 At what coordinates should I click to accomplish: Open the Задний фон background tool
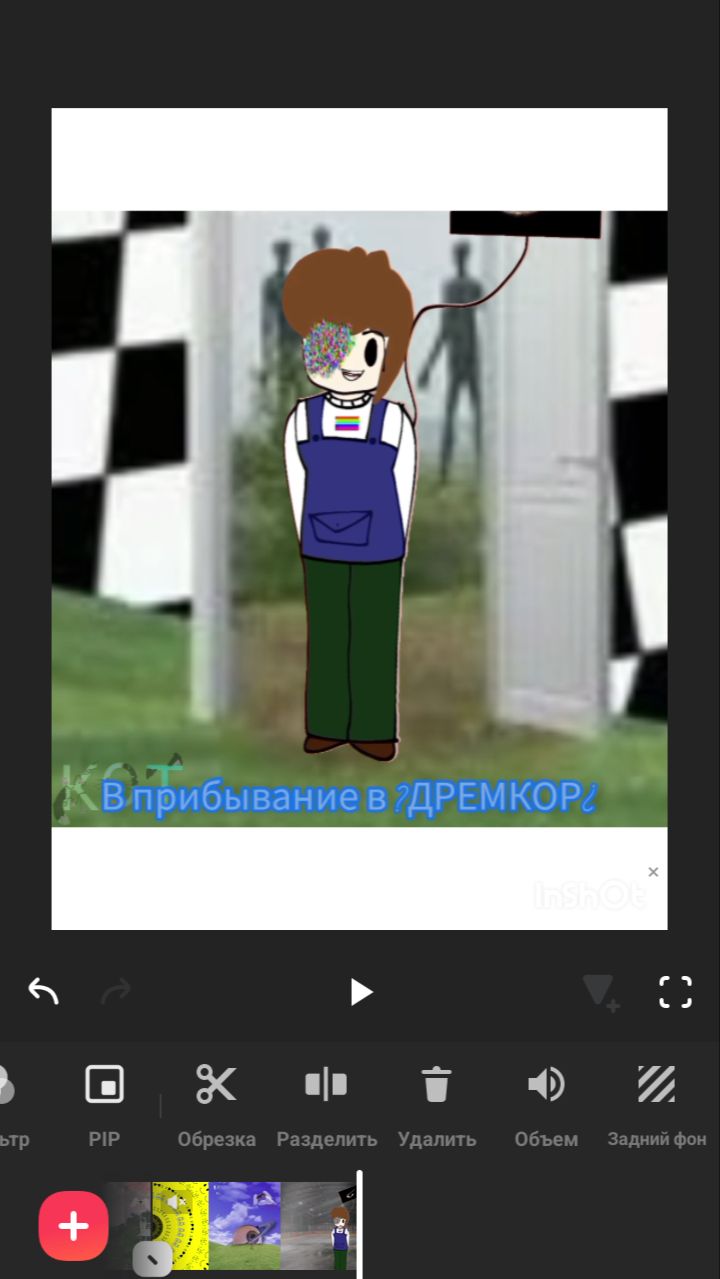pyautogui.click(x=656, y=1100)
